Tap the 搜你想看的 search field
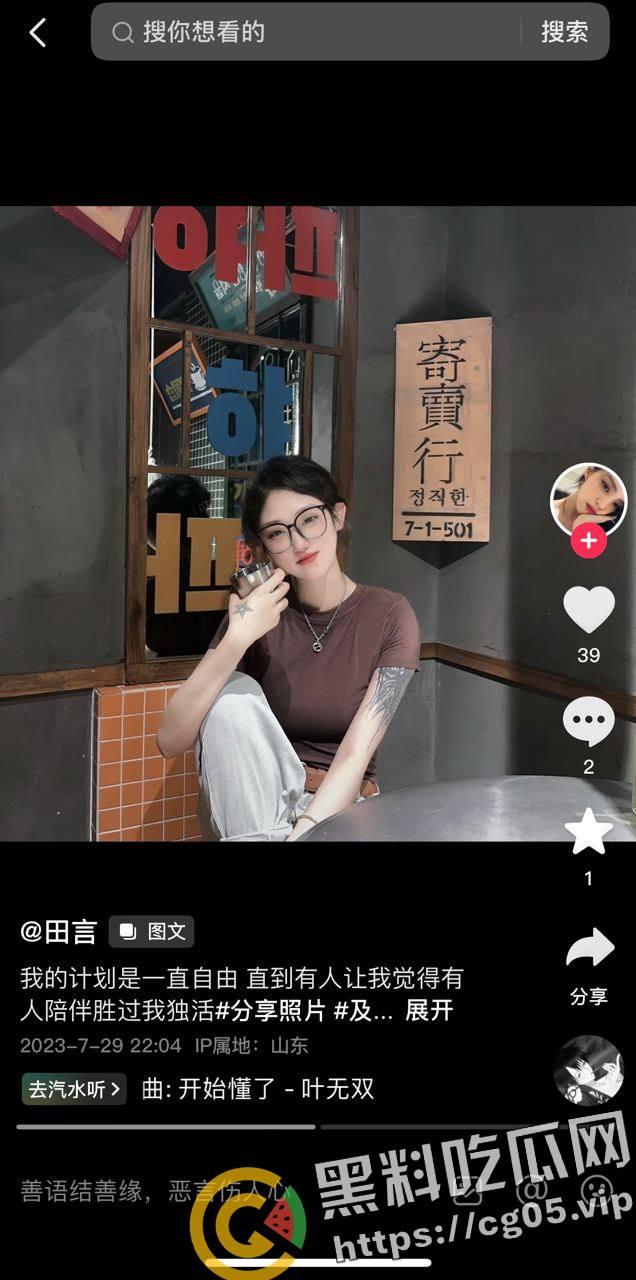The height and width of the screenshot is (1280, 636). click(320, 32)
